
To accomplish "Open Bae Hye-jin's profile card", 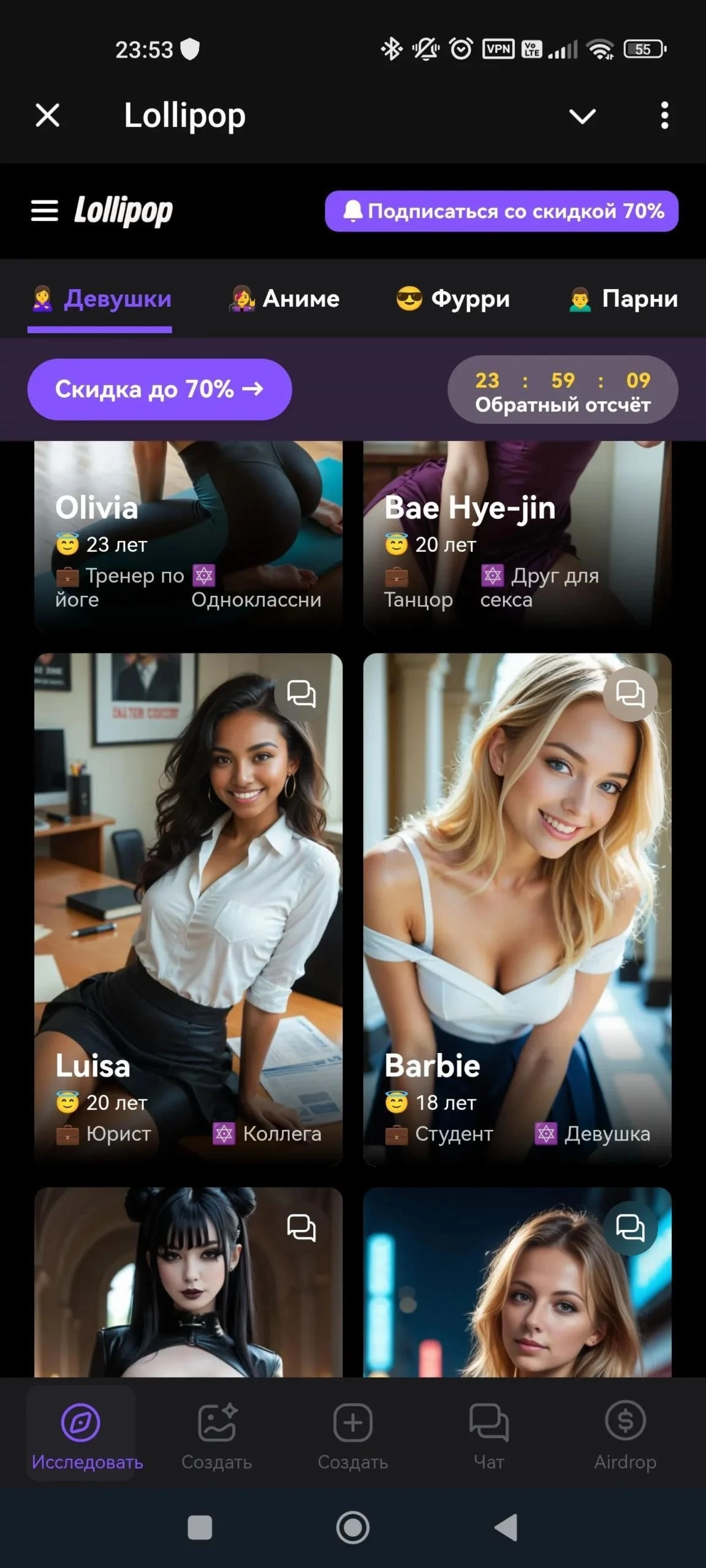I will 517,533.
